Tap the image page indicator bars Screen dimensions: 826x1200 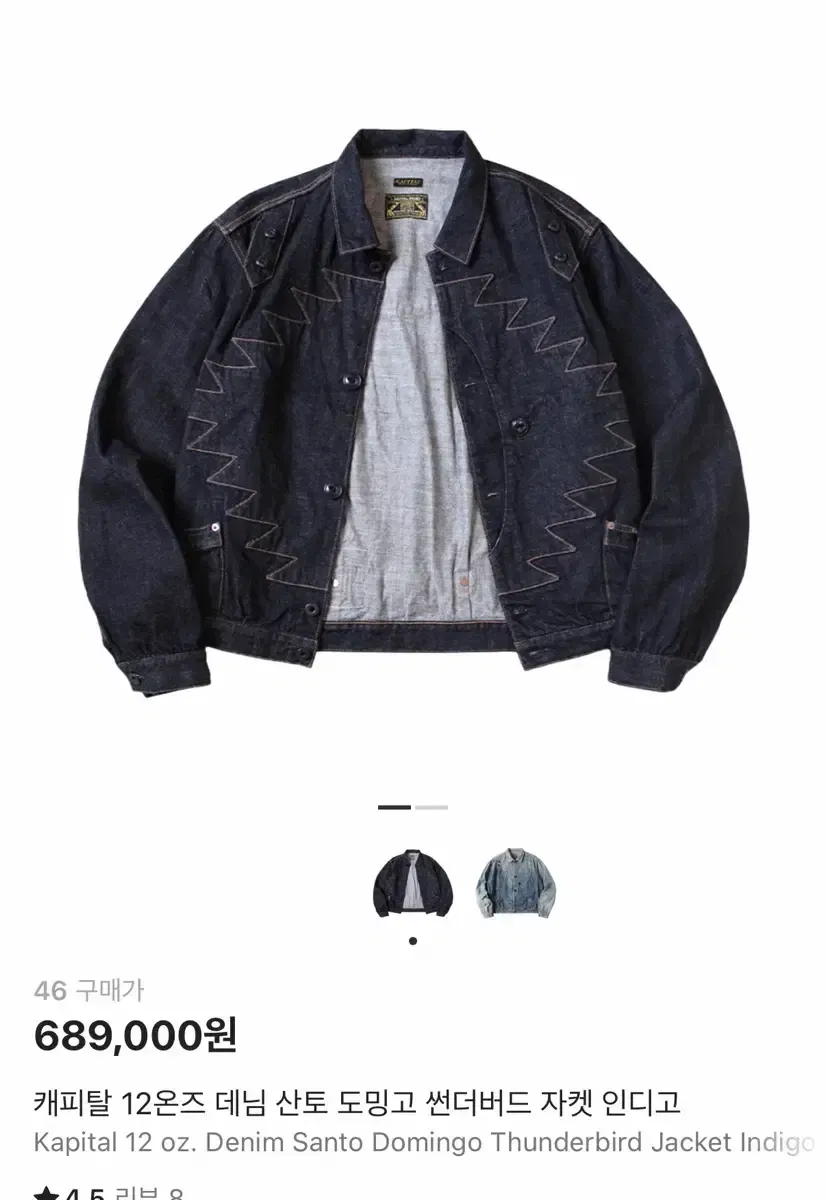(x=413, y=807)
